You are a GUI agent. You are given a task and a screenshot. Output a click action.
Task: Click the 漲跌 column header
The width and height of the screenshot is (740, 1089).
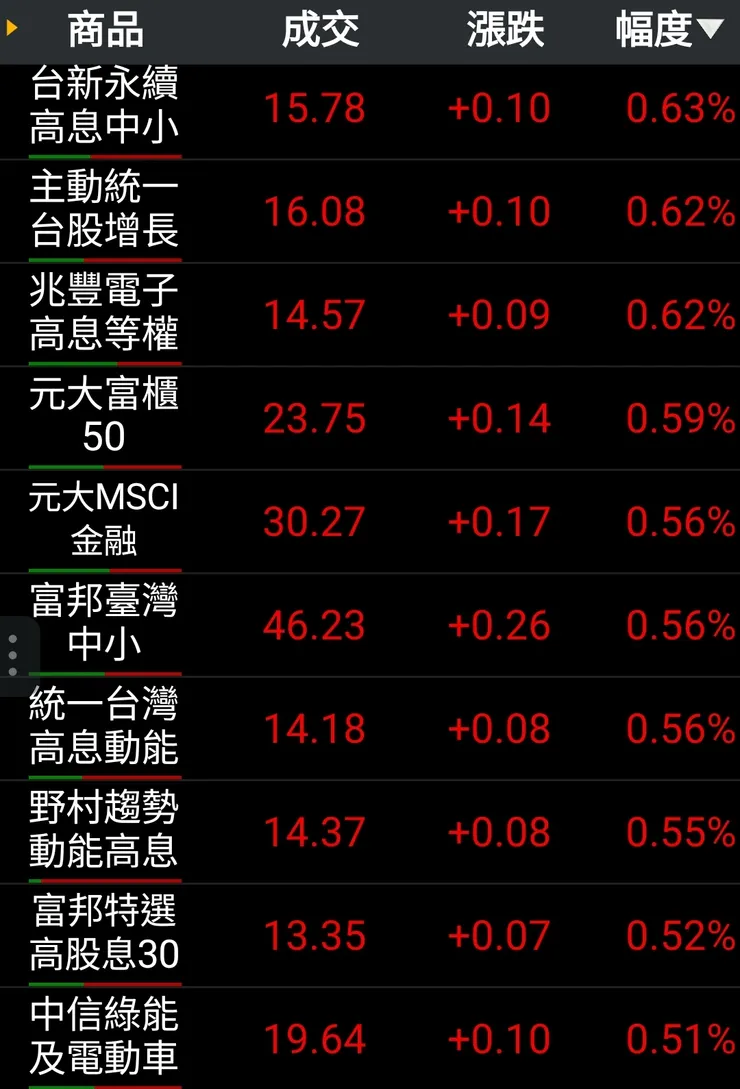[x=504, y=29]
